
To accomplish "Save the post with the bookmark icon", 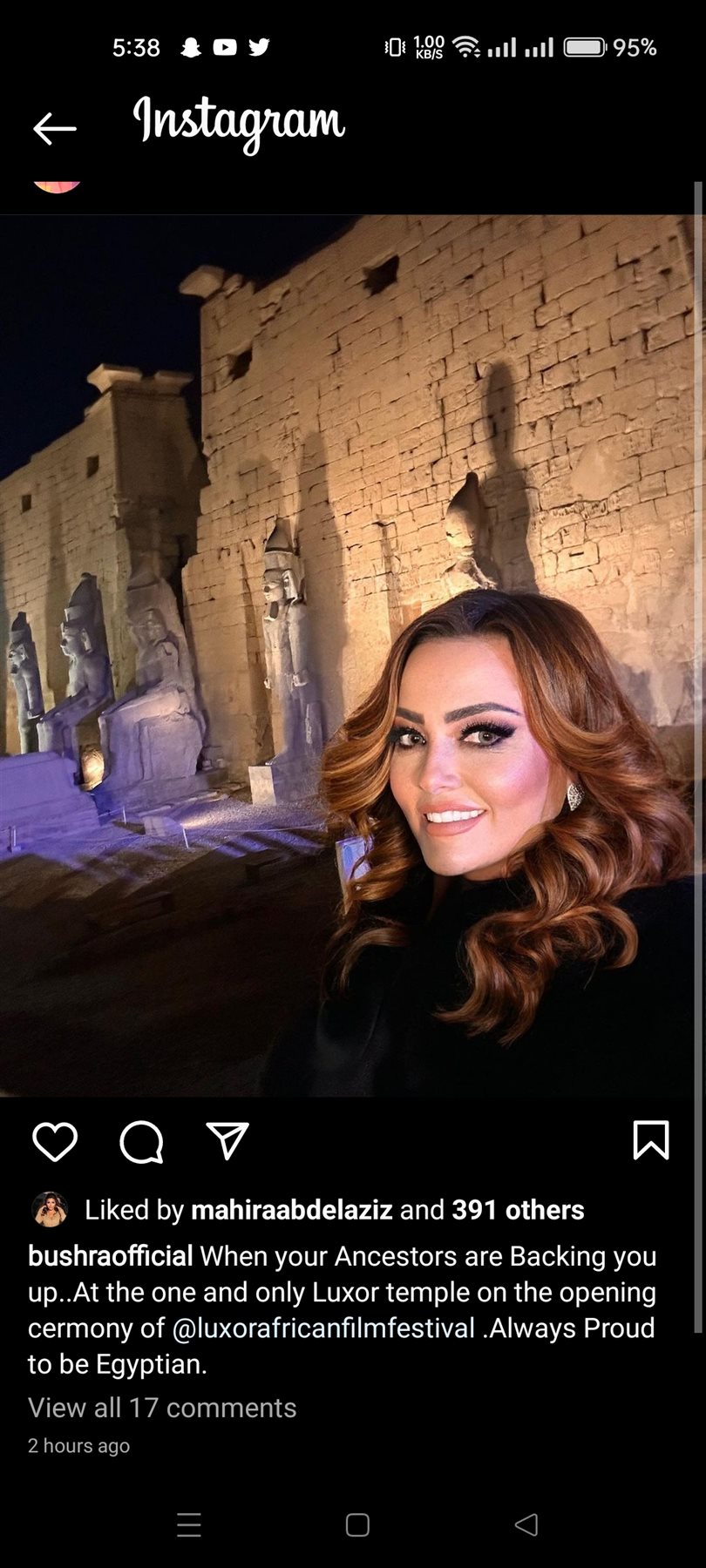I will pos(650,1140).
